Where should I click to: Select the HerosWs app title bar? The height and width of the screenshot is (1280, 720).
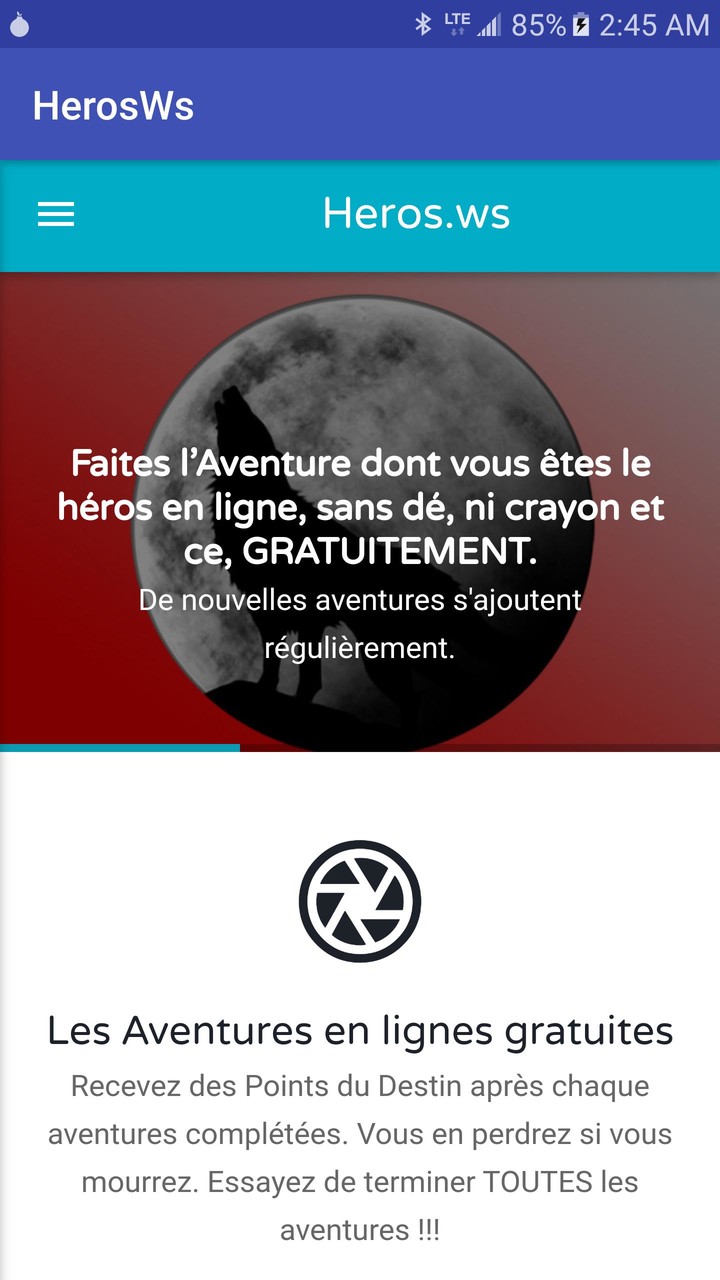click(113, 105)
